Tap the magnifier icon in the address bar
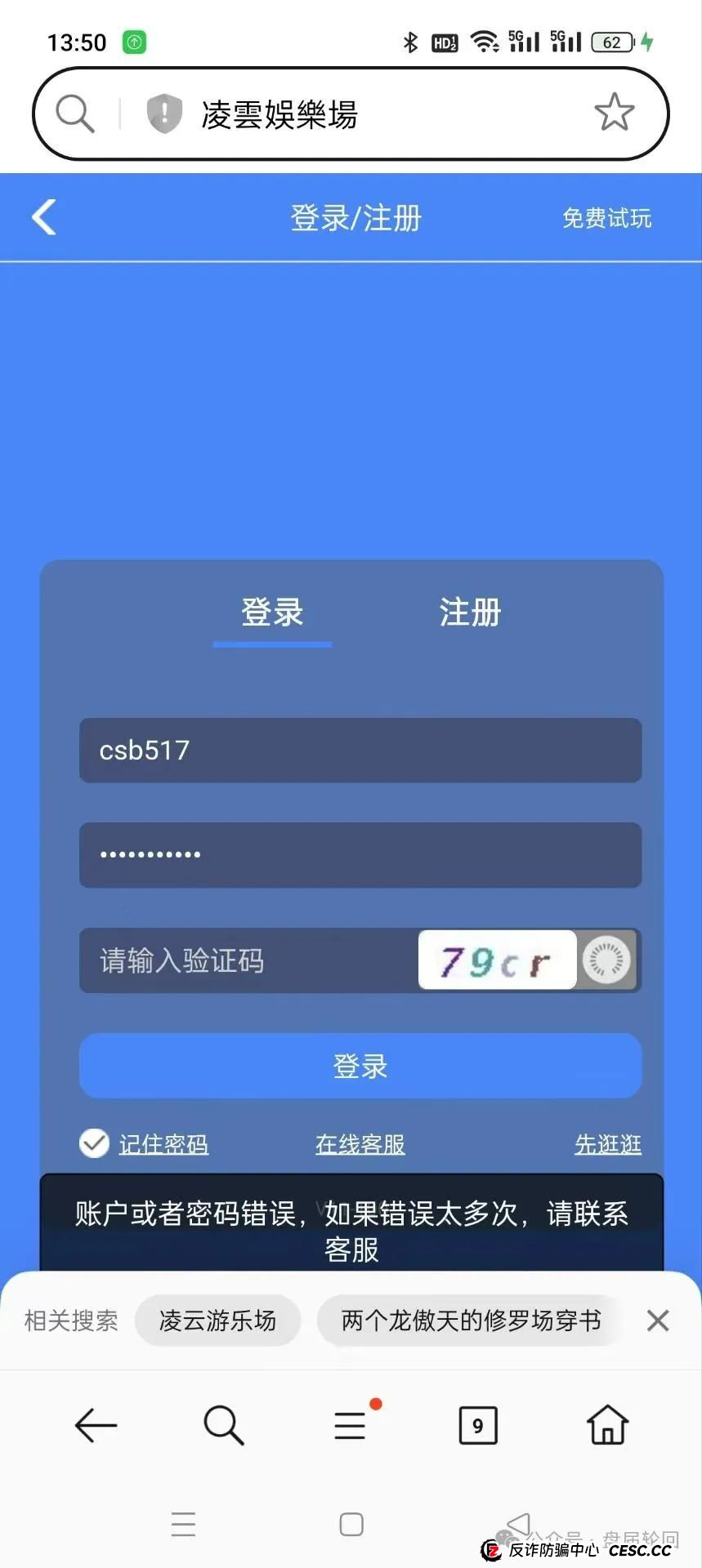This screenshot has width=702, height=1568. click(x=74, y=114)
